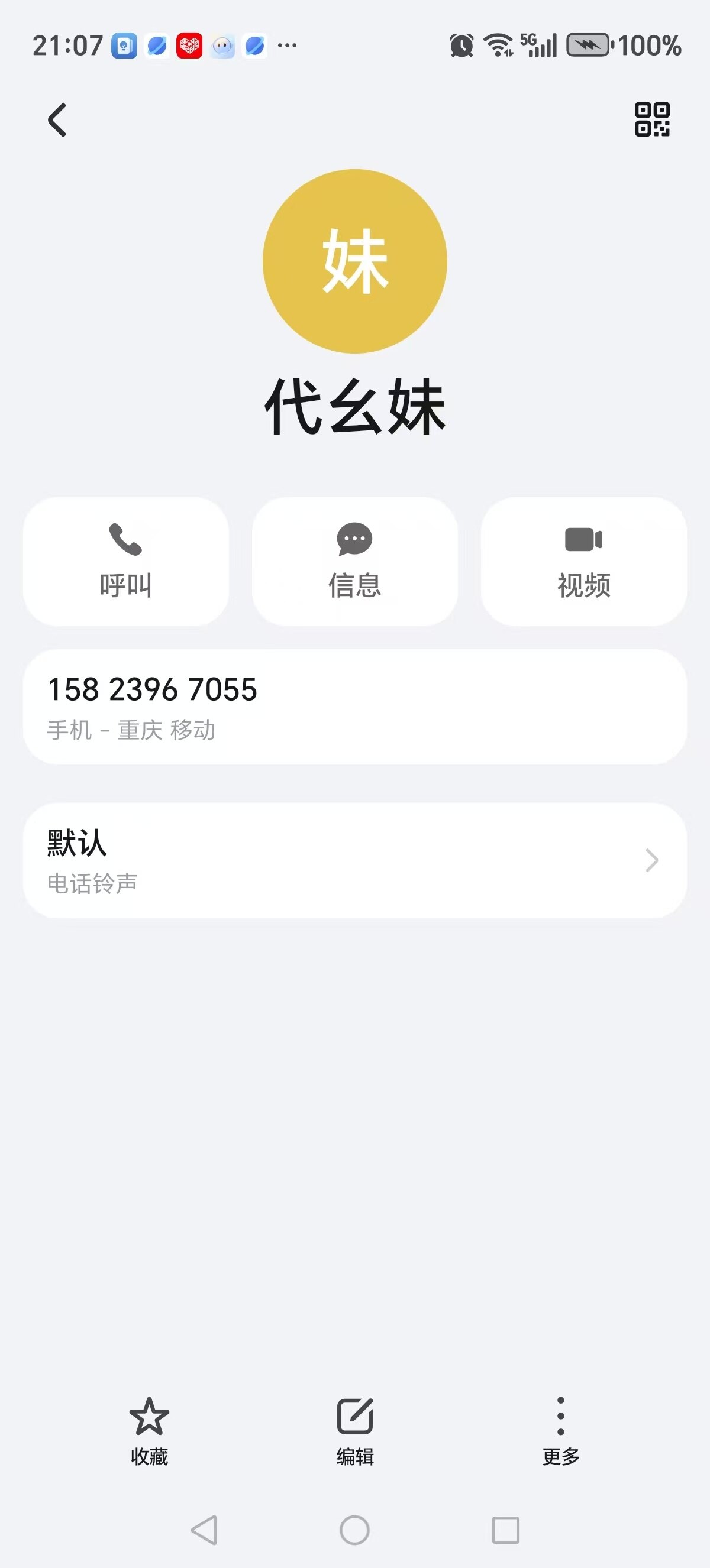Open the recent apps view
The image size is (710, 1568).
coord(505,1530)
